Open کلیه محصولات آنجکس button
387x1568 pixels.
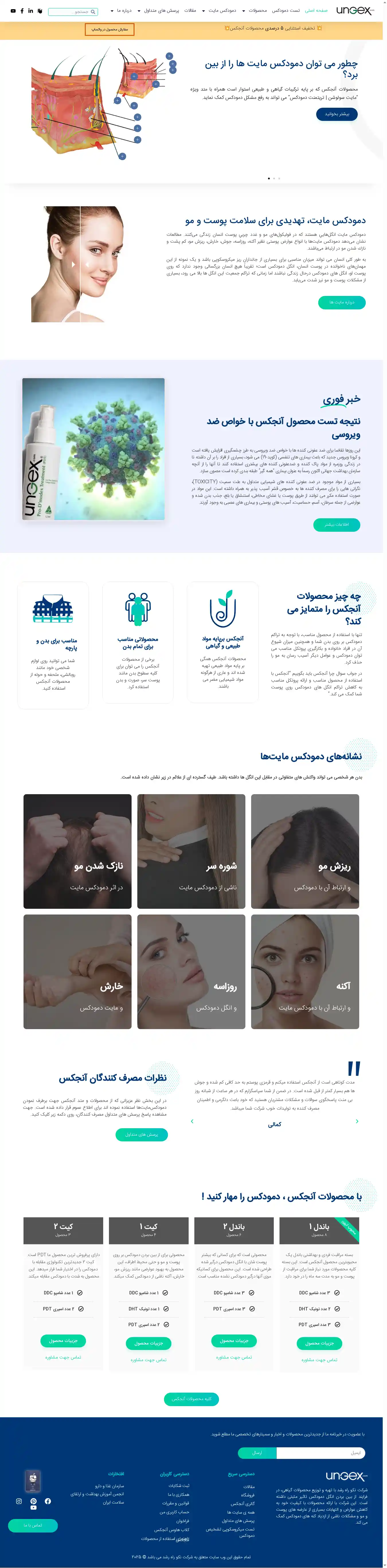(x=191, y=1399)
